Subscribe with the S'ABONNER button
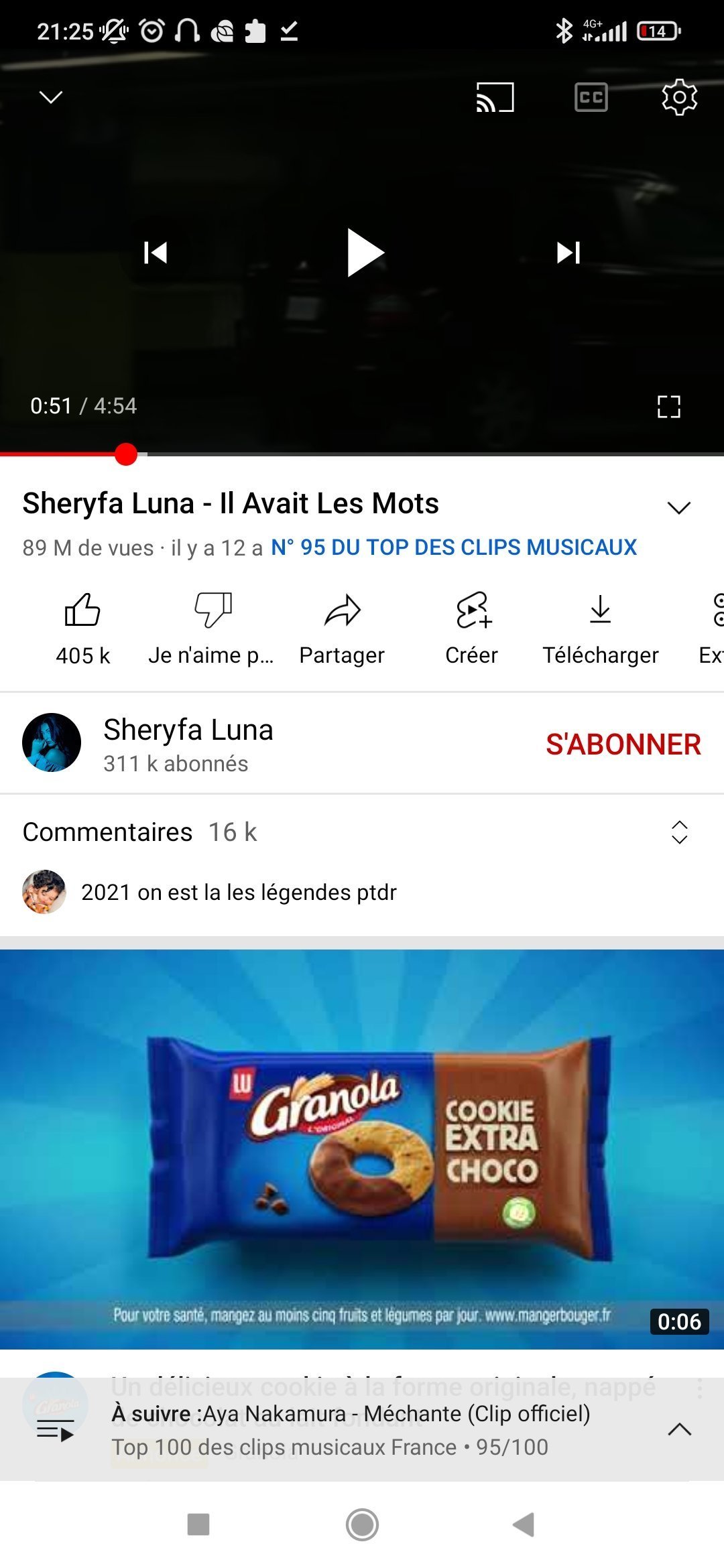 pos(623,744)
